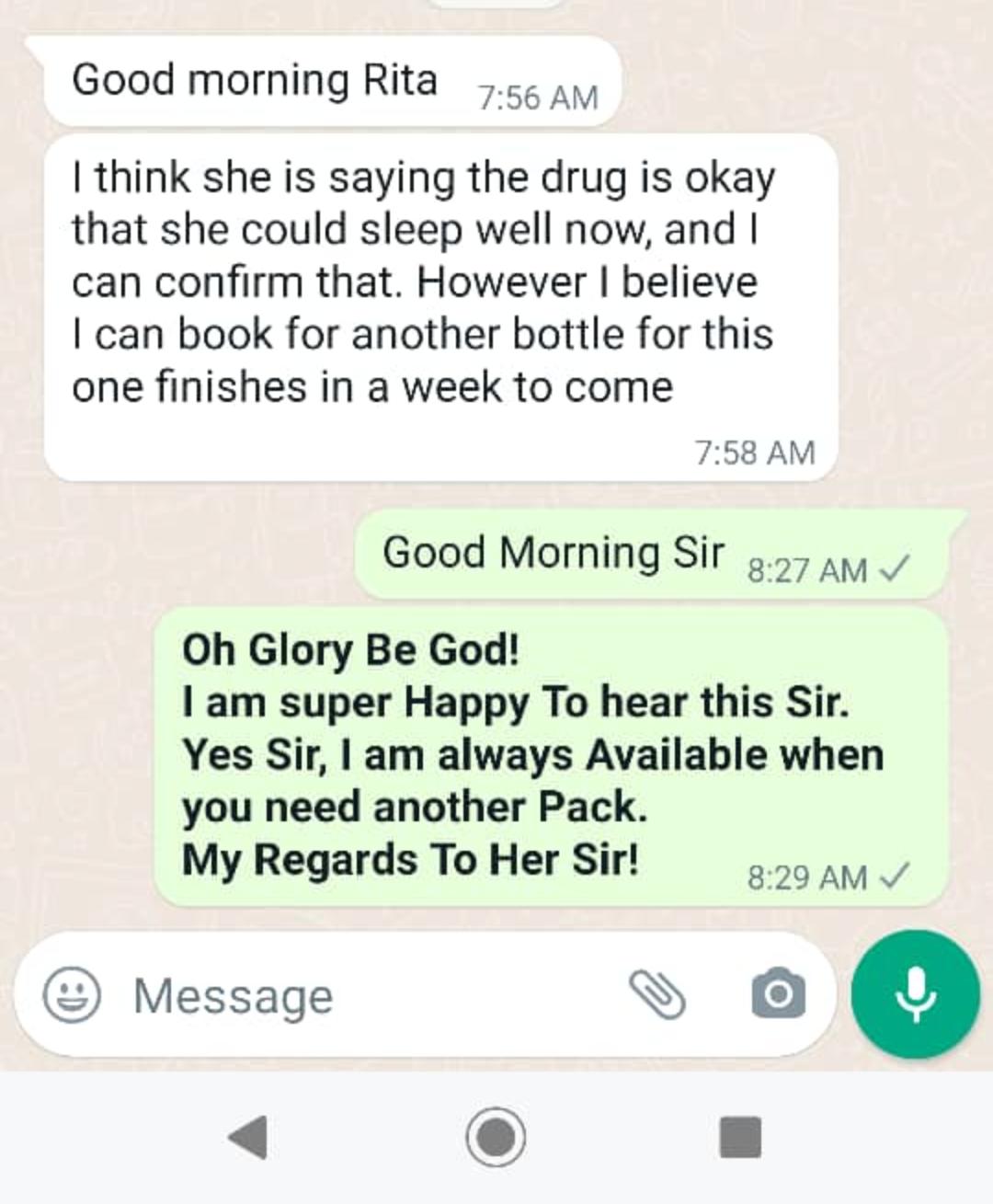This screenshot has height=1204, width=993.
Task: Open recent apps
Action: coord(739,1137)
